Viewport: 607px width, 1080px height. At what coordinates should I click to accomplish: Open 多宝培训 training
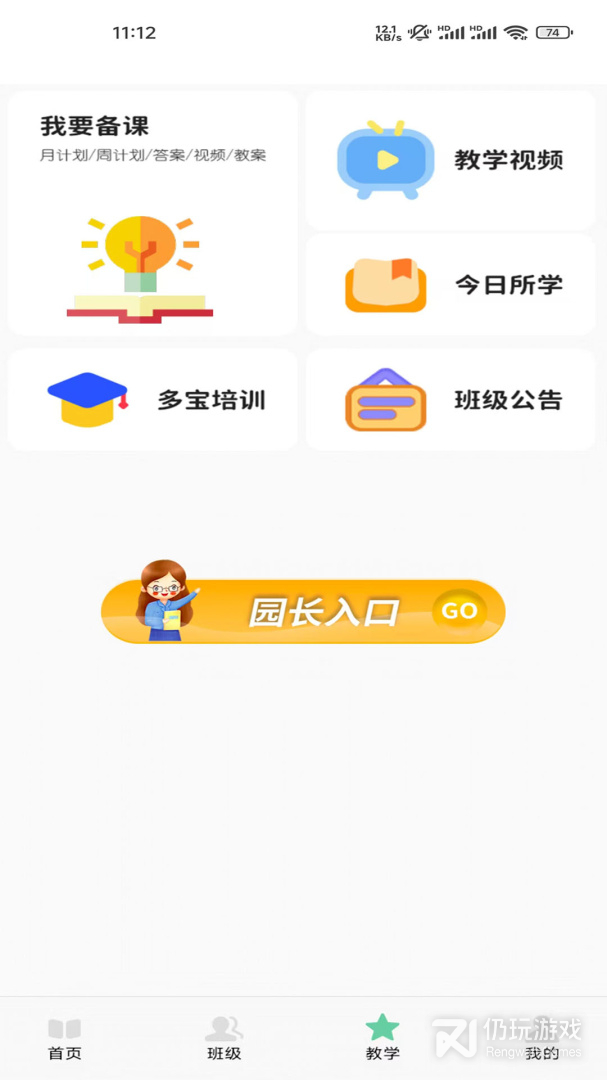pos(152,400)
